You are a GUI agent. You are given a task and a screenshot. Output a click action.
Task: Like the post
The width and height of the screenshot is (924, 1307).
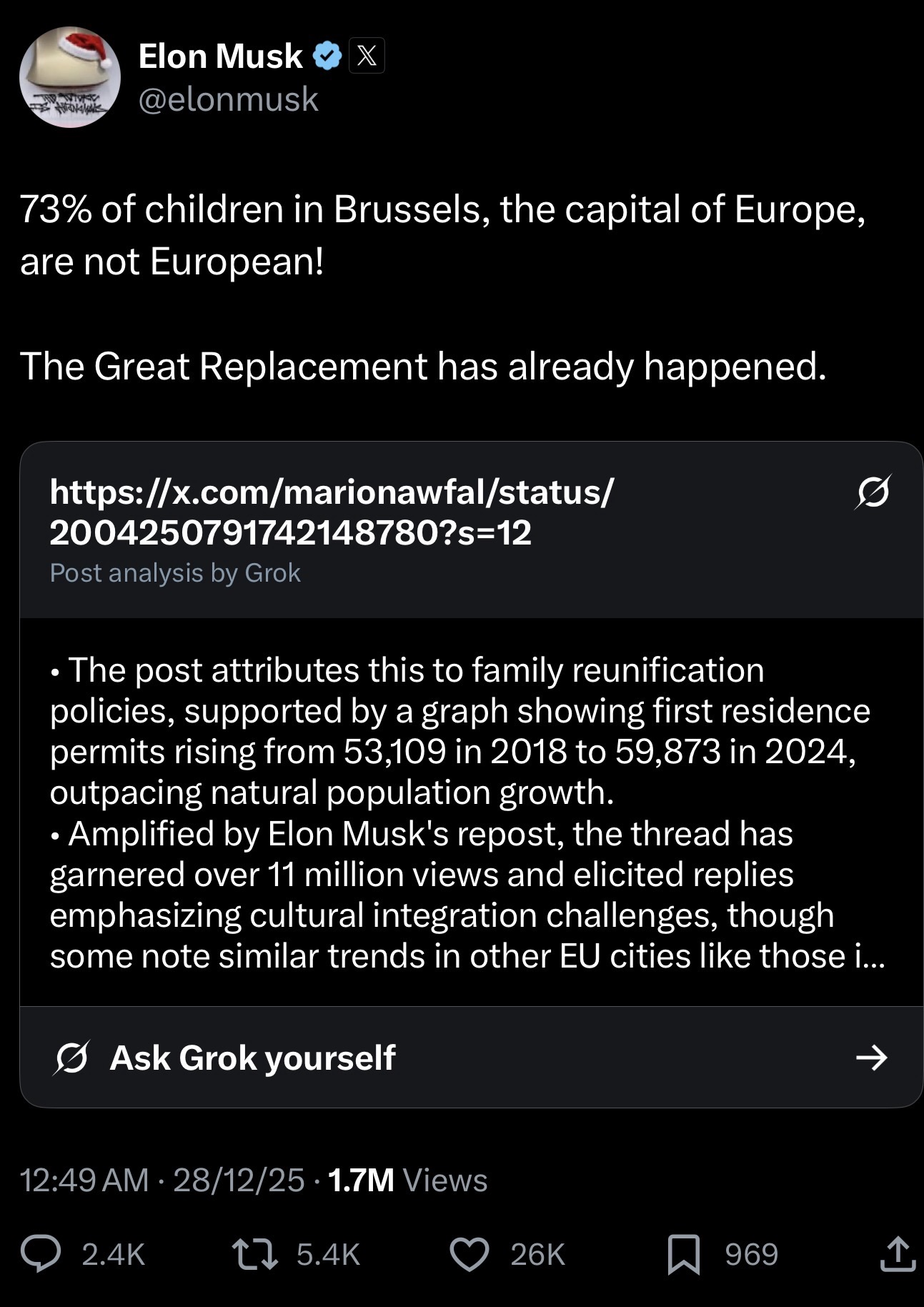tap(469, 1254)
